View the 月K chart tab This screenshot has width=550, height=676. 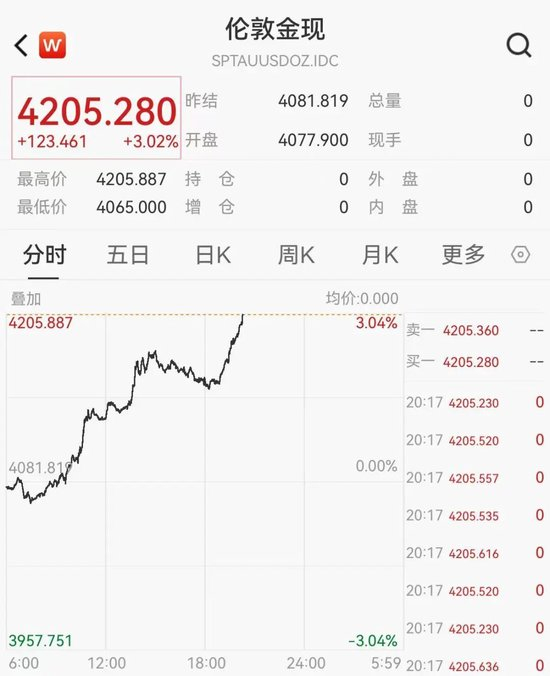[x=380, y=255]
